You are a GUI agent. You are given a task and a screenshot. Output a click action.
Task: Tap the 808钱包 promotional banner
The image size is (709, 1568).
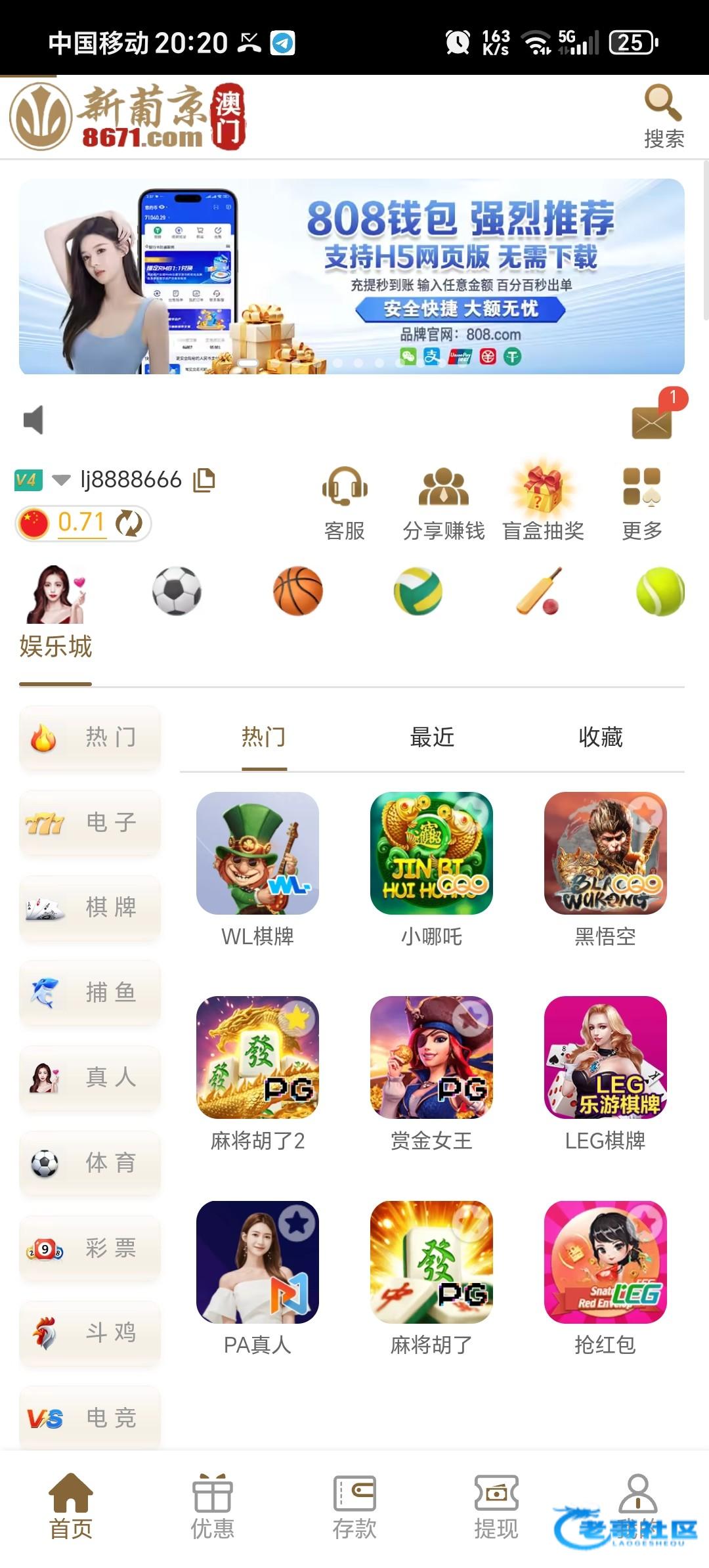352,276
